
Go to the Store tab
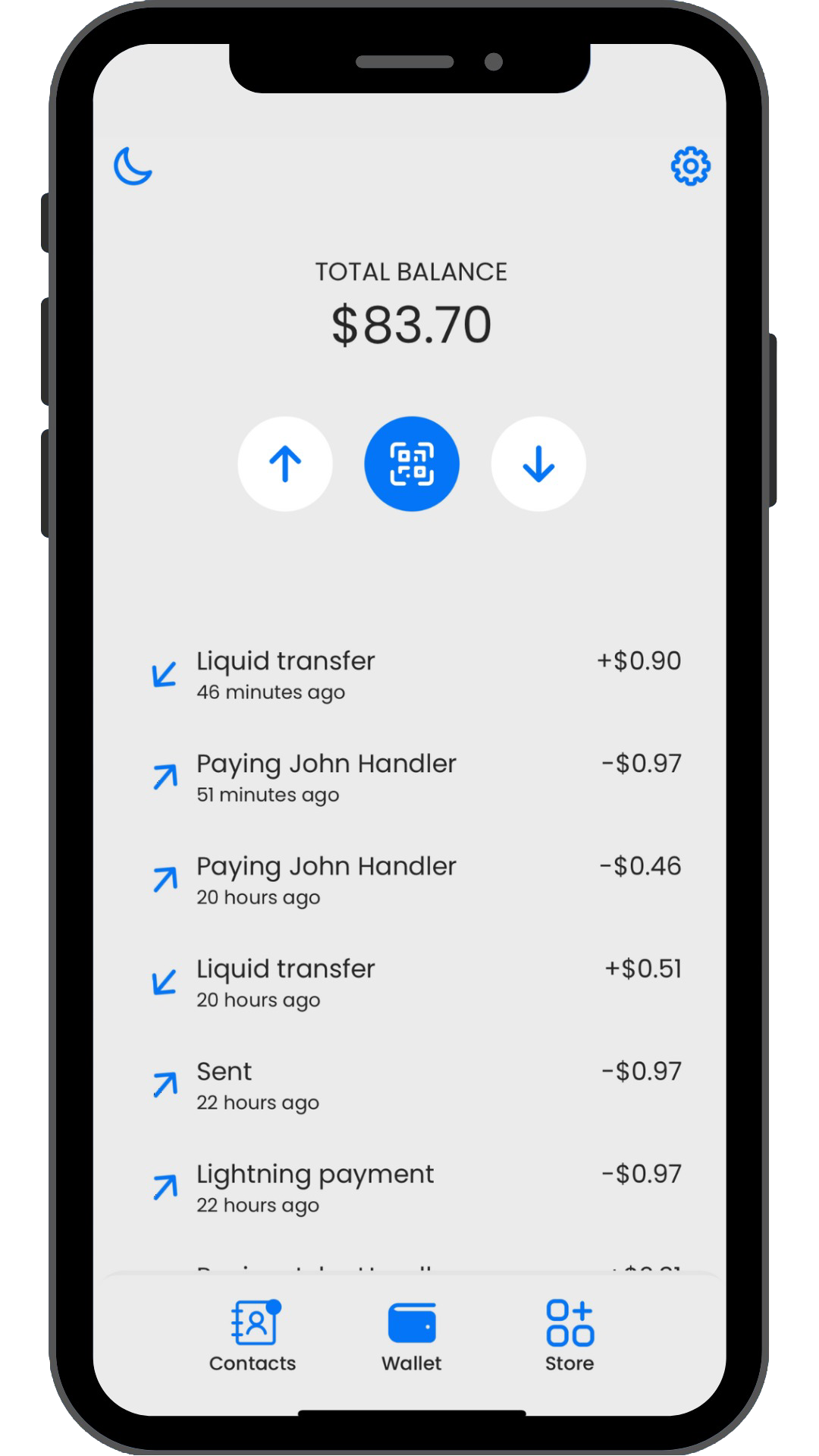(x=570, y=1336)
